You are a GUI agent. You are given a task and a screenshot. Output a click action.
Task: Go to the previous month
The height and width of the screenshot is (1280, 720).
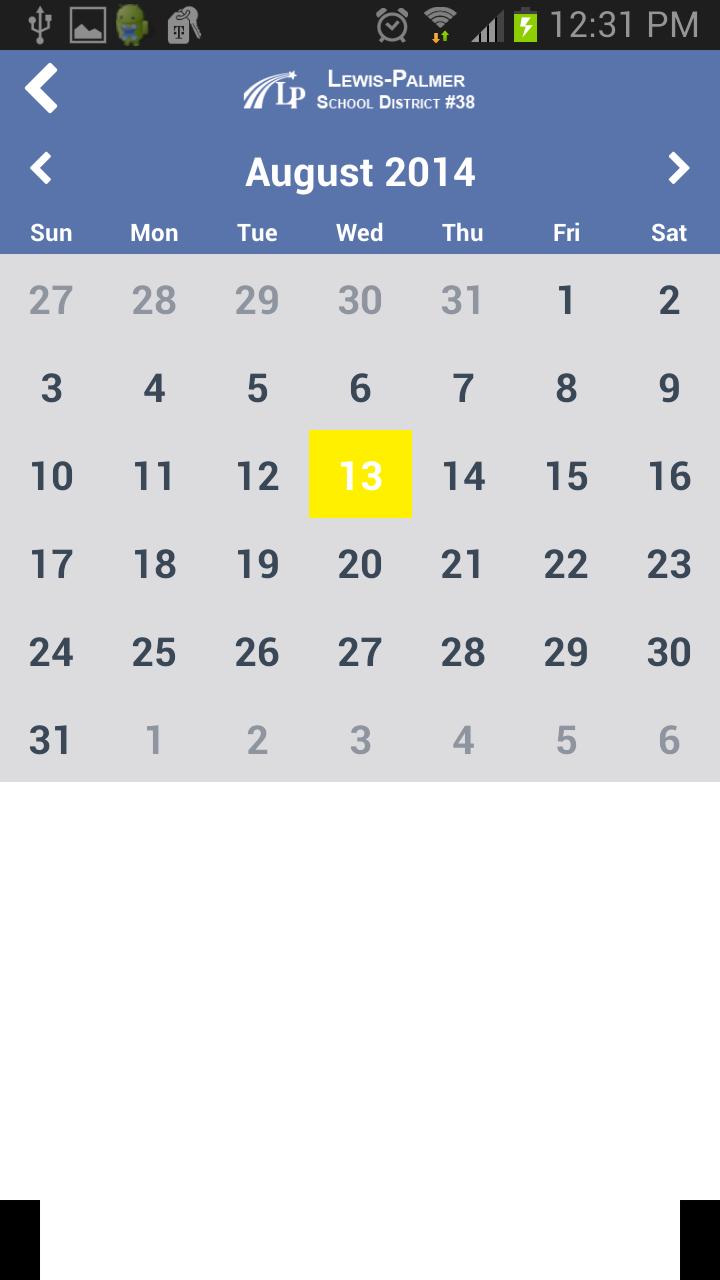coord(41,169)
